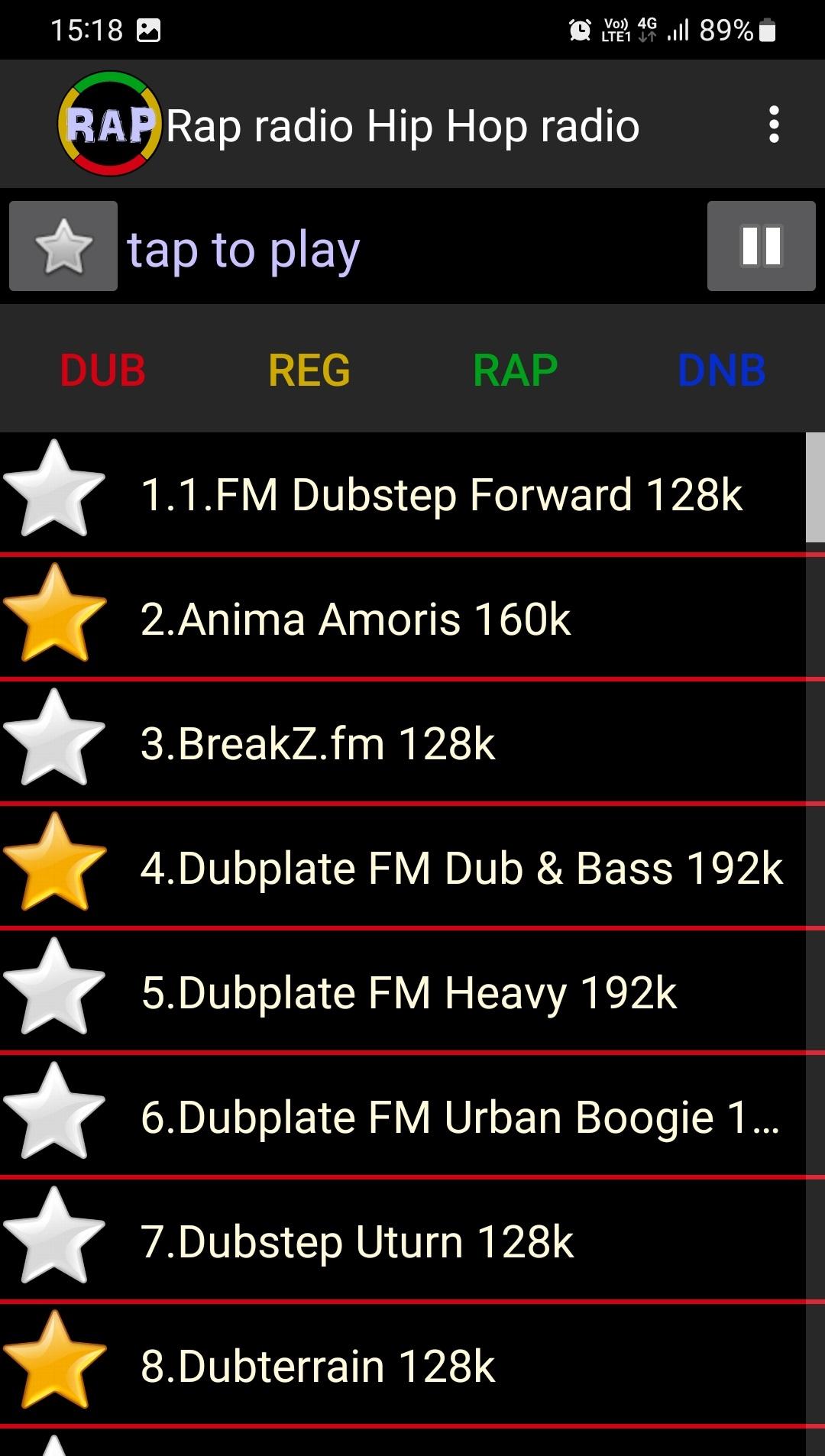Open the three-dot overflow menu
The image size is (825, 1456).
774,125
